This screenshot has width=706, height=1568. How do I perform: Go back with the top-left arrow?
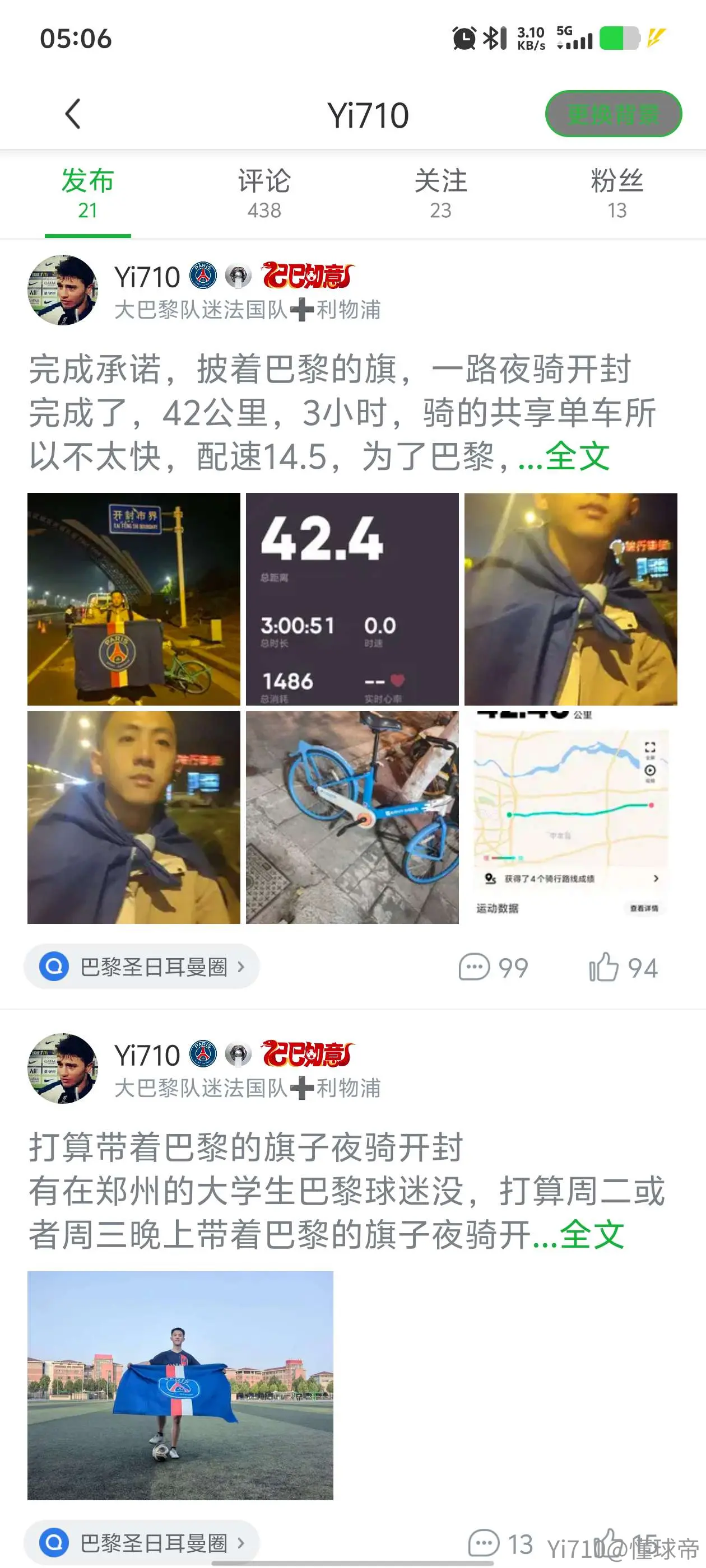coord(73,114)
